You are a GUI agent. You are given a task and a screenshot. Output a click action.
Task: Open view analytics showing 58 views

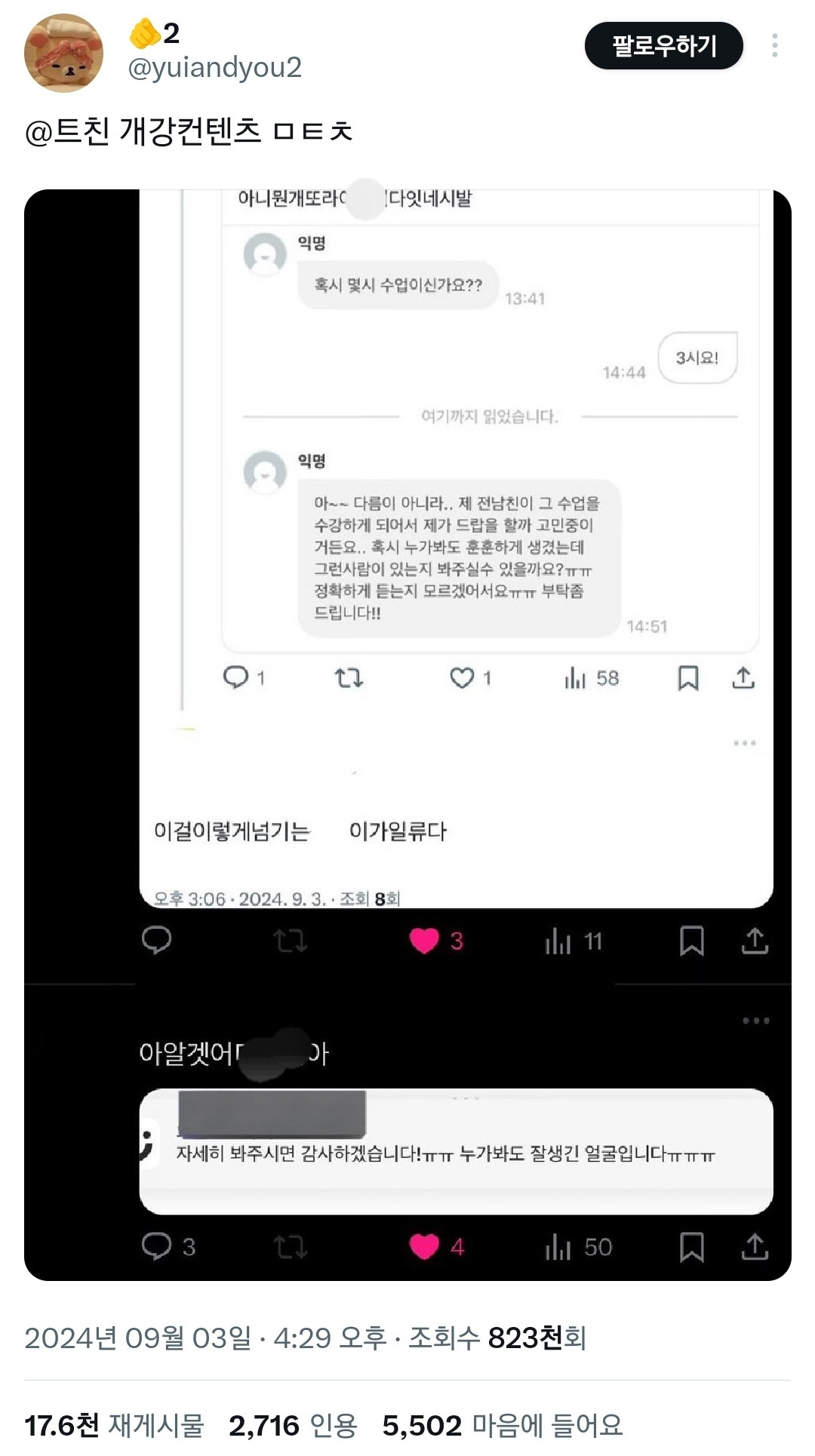coord(585,677)
